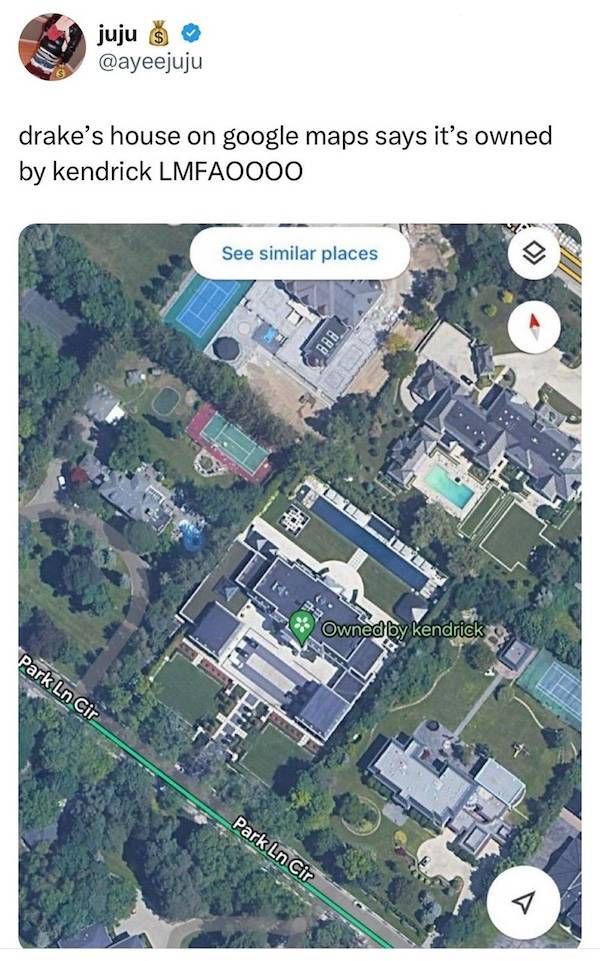
Task: Open juju's profile picture
Action: [x=51, y=47]
